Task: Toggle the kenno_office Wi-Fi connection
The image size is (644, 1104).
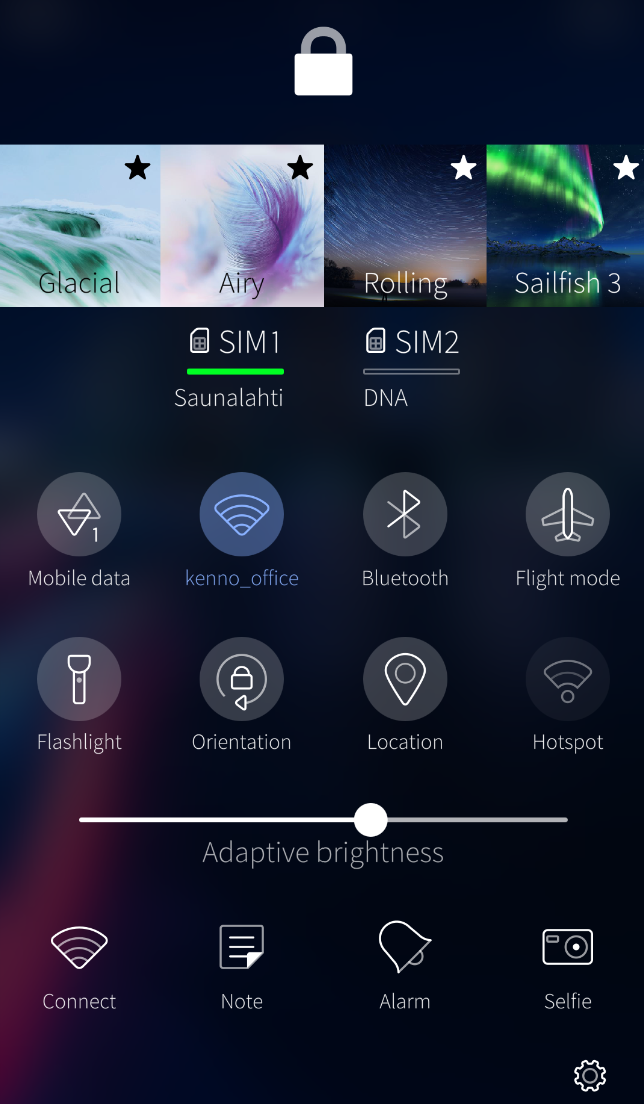Action: coord(242,515)
